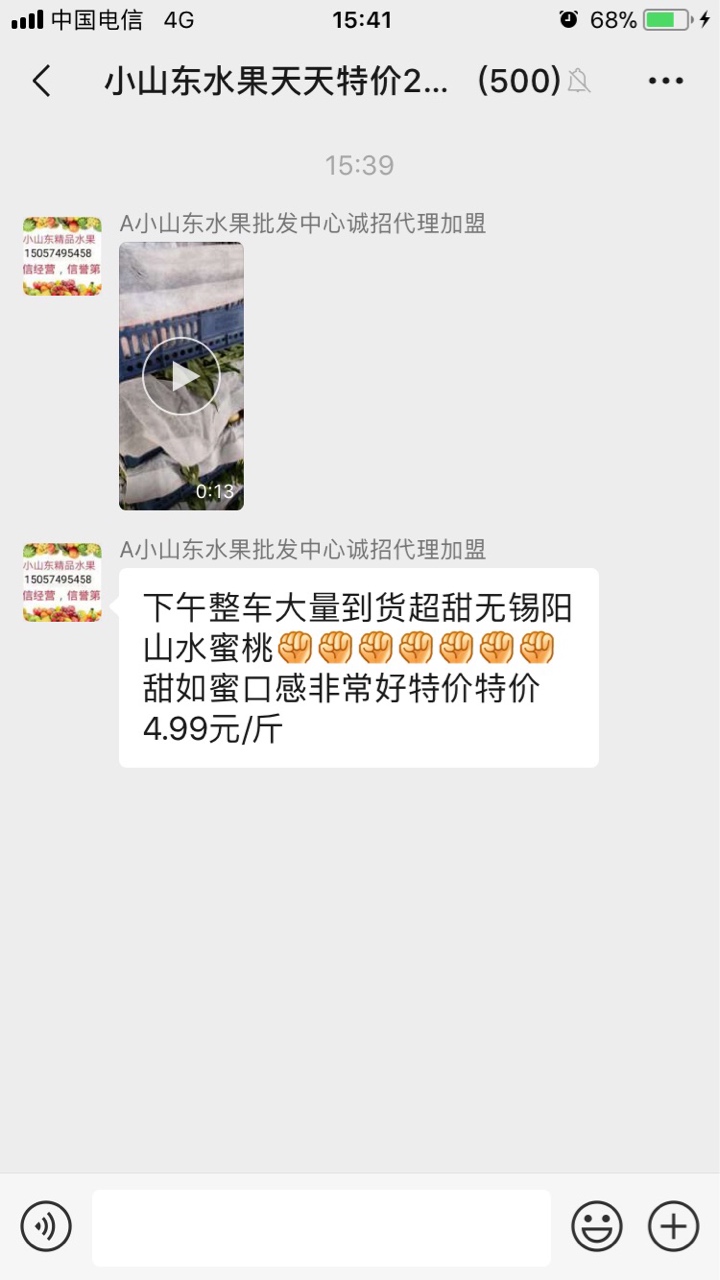
Task: Tap the sender avatar beside the peach text
Action: pyautogui.click(x=62, y=582)
